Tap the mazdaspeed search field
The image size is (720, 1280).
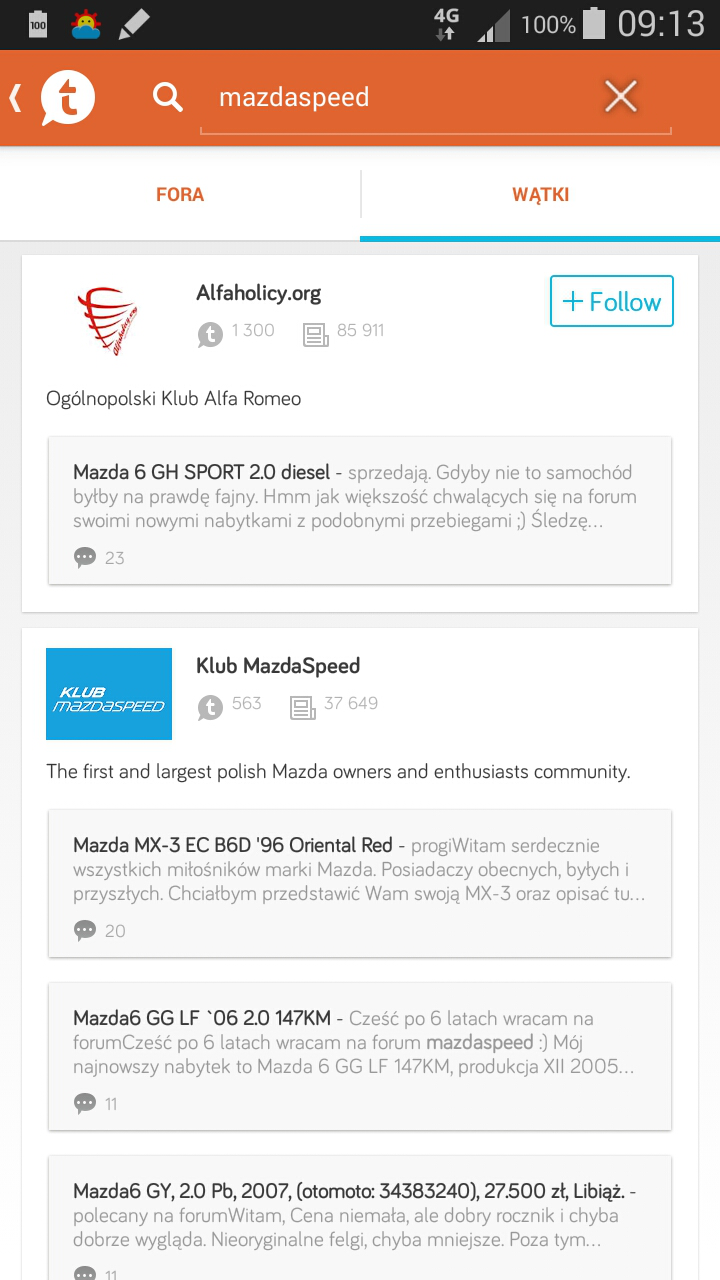(x=400, y=97)
